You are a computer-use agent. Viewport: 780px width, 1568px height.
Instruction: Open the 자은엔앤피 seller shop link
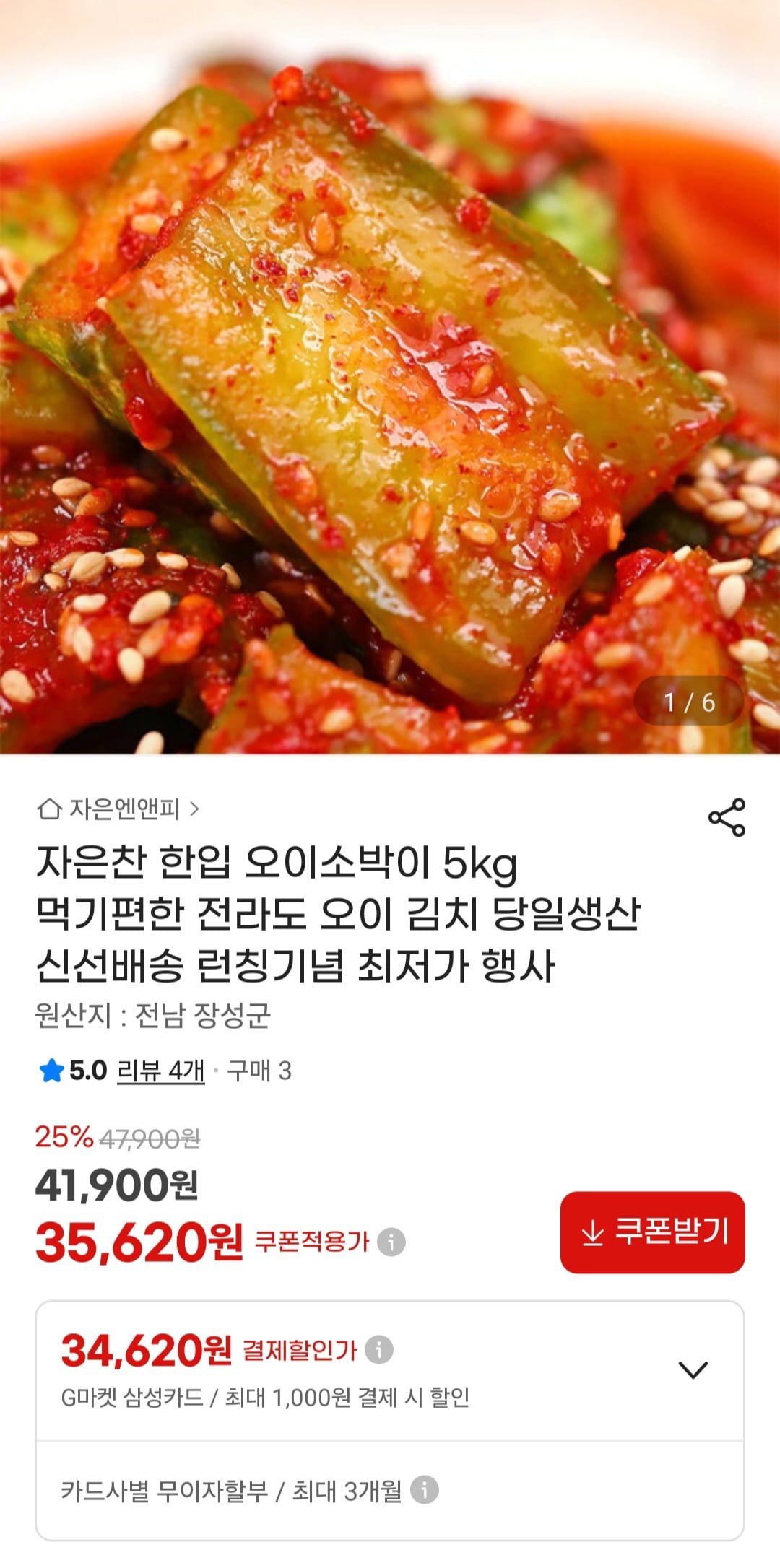click(119, 809)
